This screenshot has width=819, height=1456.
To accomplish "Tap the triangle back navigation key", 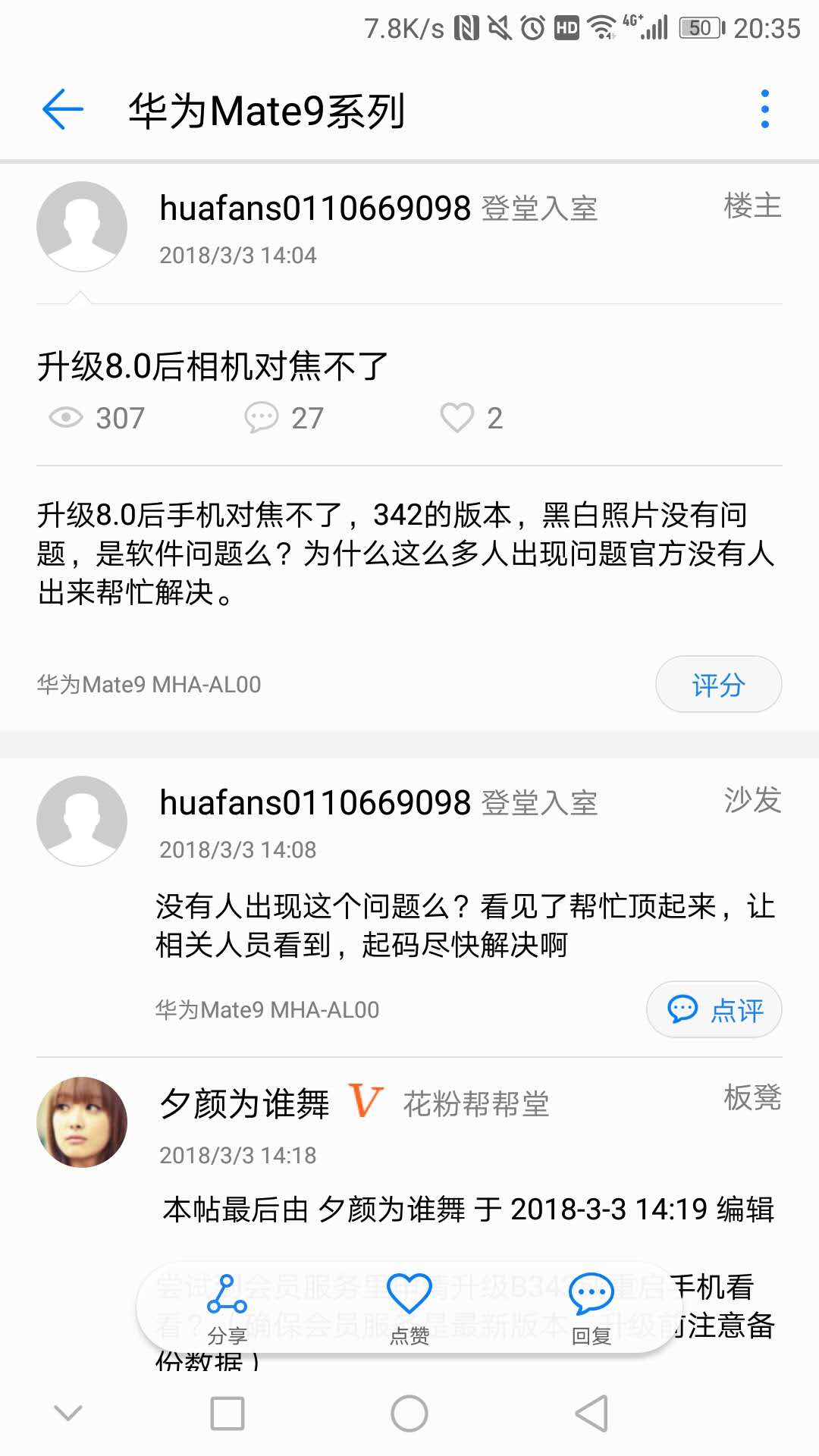I will (590, 1412).
